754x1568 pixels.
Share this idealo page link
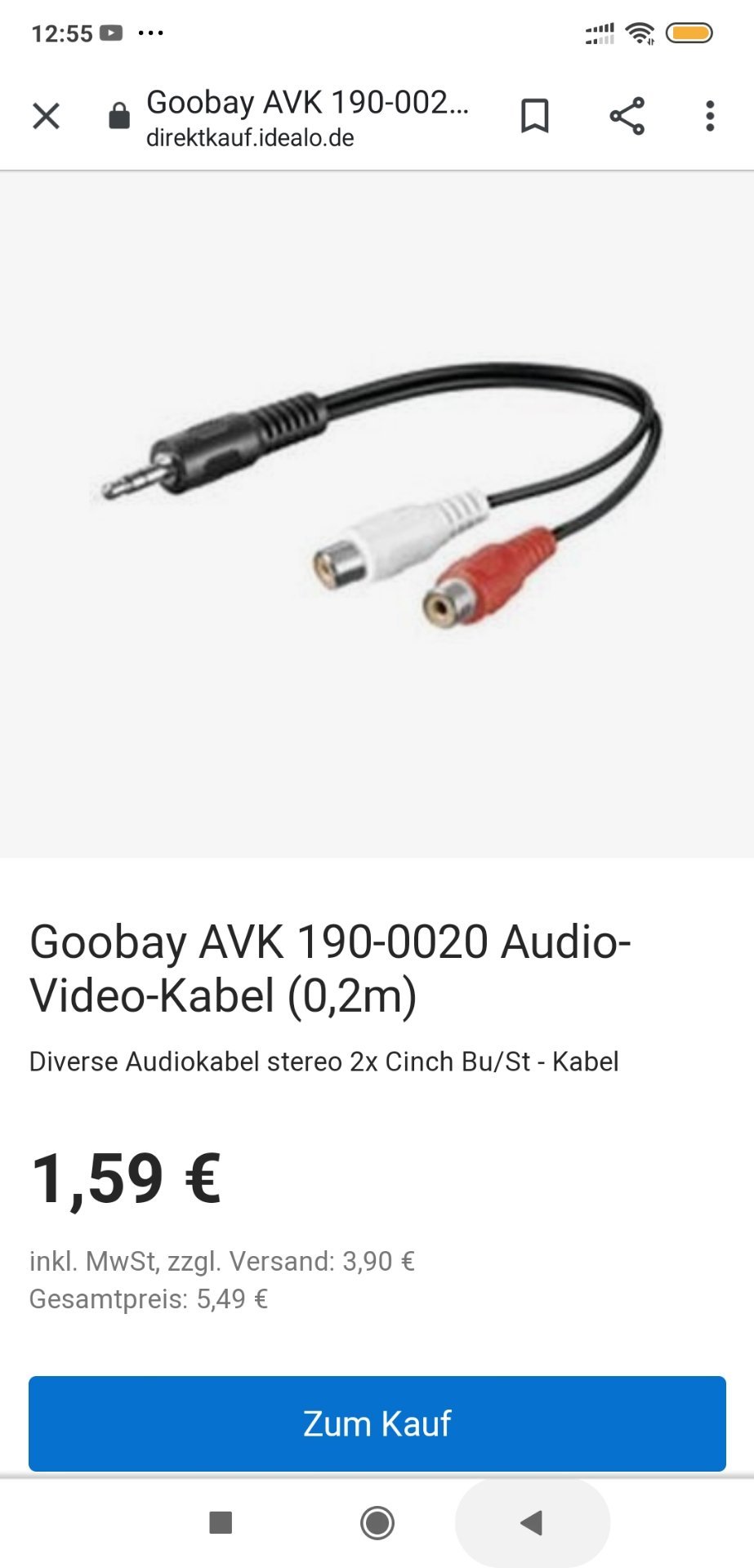627,116
